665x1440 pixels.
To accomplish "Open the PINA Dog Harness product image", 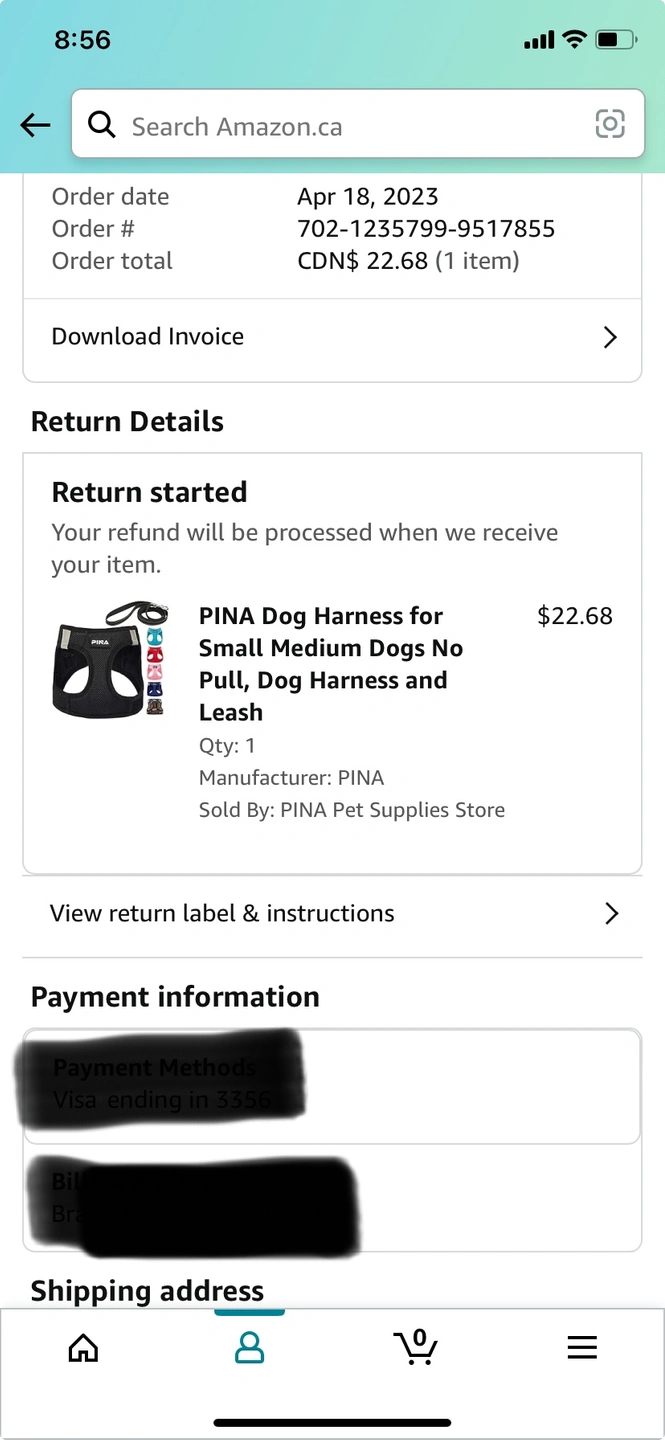I will [111, 659].
